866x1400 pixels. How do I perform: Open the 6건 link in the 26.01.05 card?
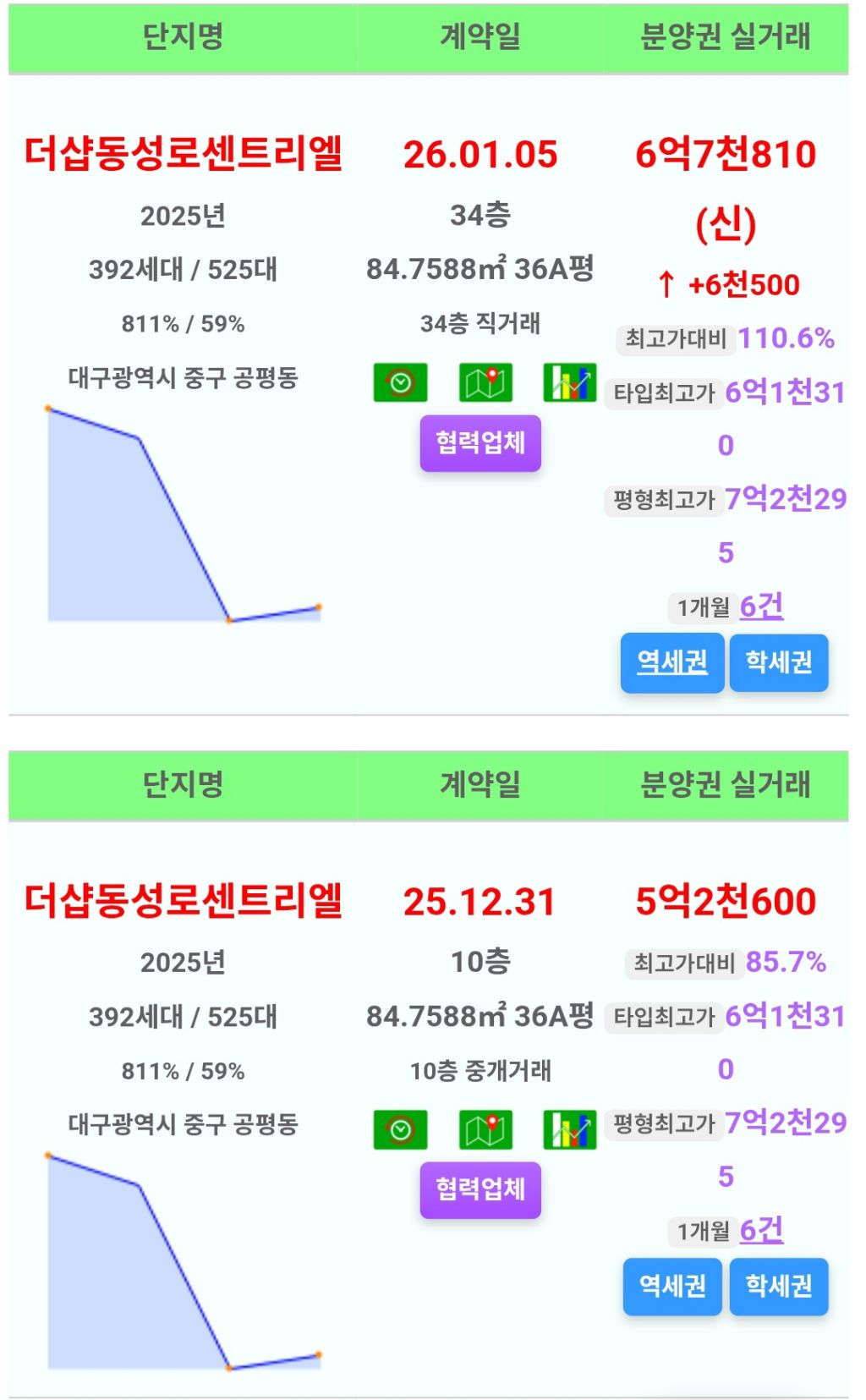point(761,607)
